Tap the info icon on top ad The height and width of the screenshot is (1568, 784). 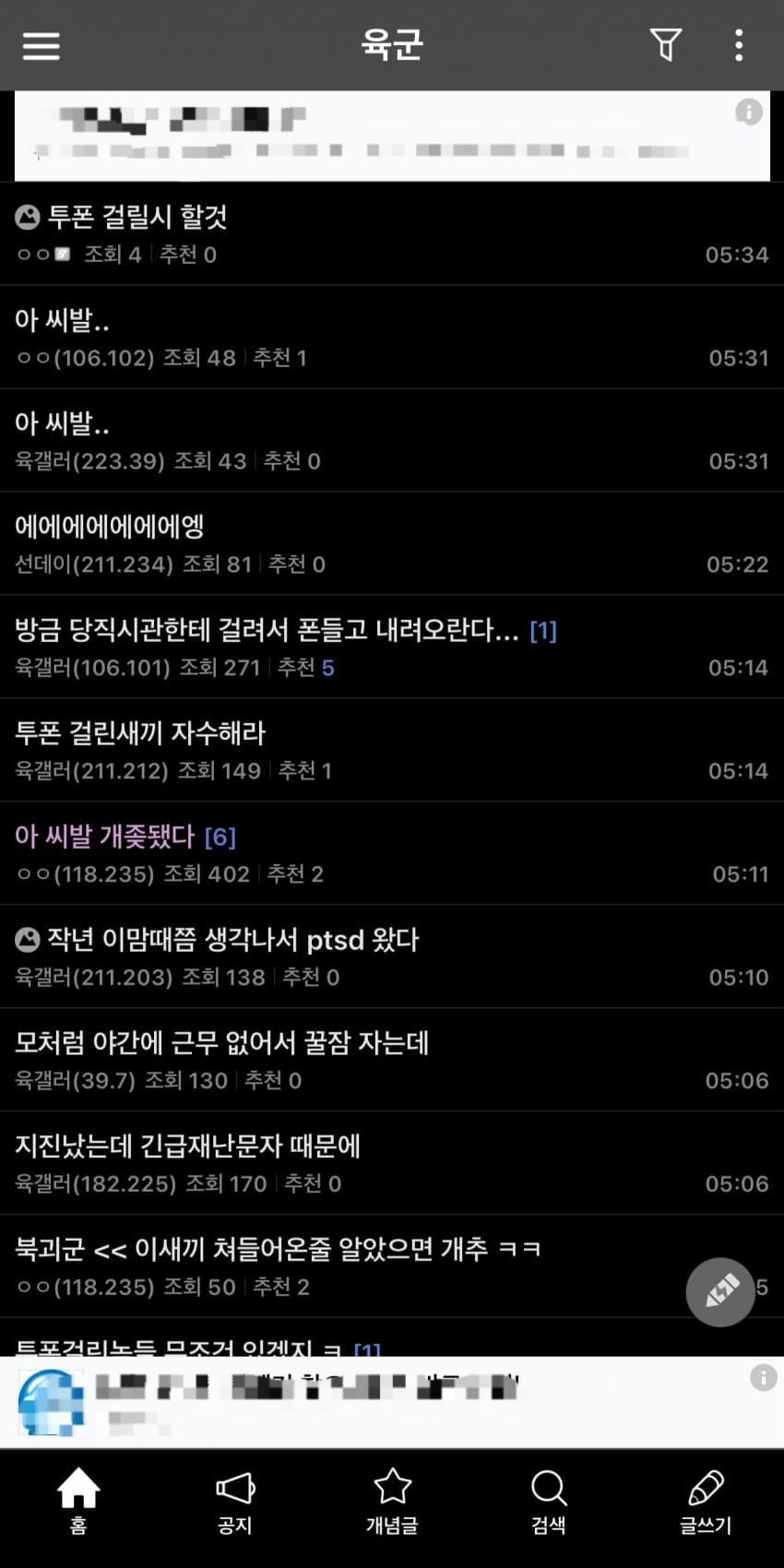[748, 113]
